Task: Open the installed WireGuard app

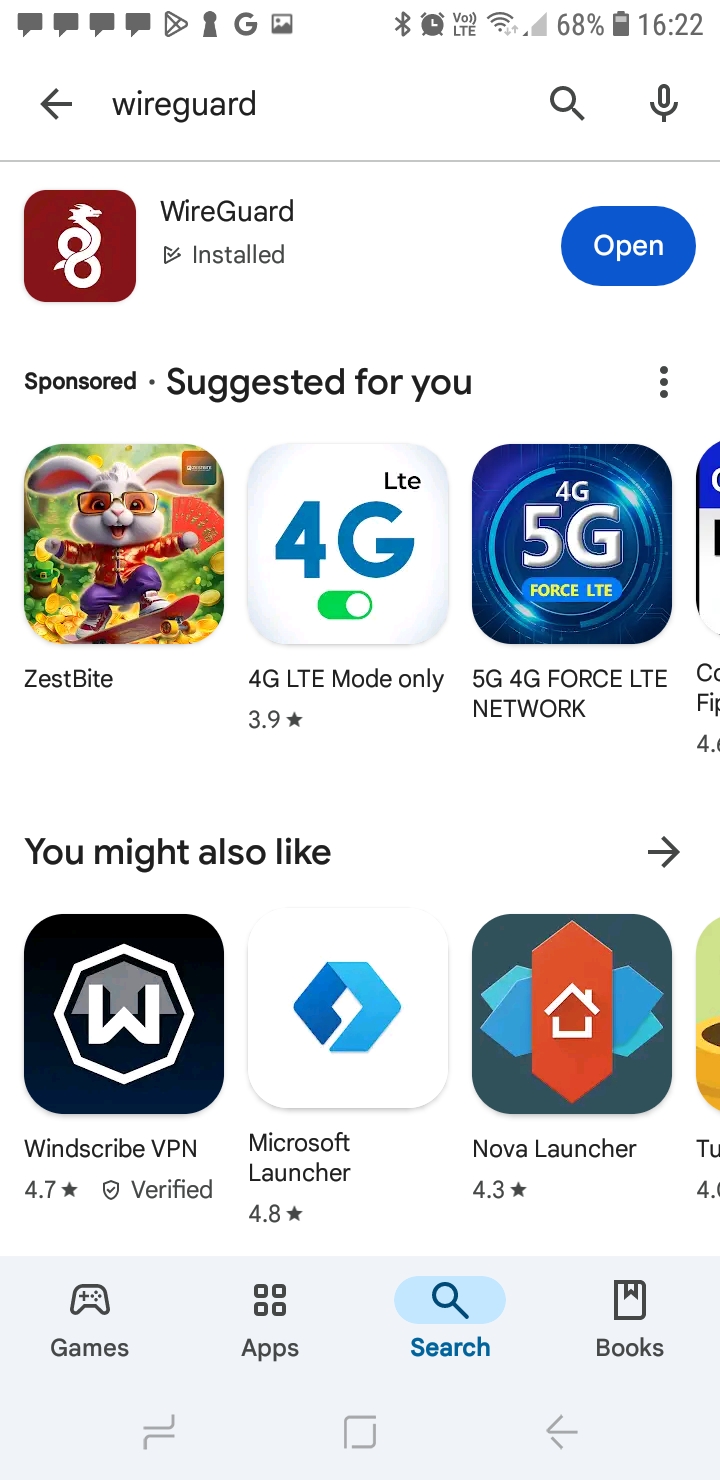Action: [x=627, y=246]
